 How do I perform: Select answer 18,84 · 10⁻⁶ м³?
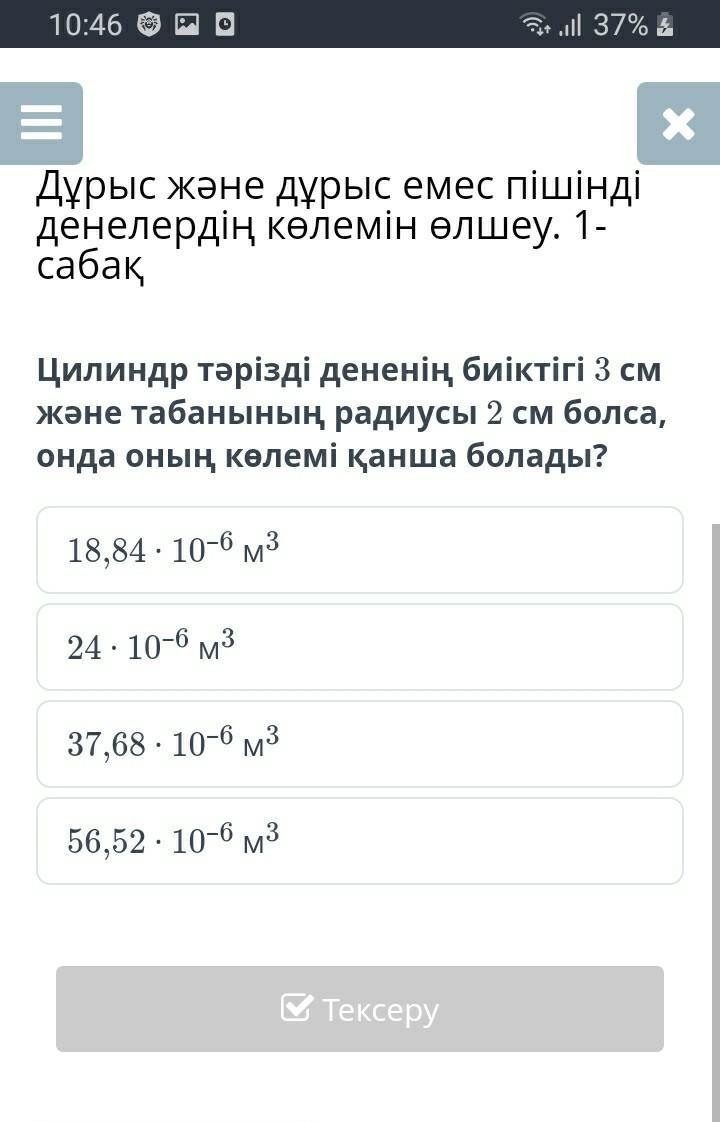coord(359,550)
